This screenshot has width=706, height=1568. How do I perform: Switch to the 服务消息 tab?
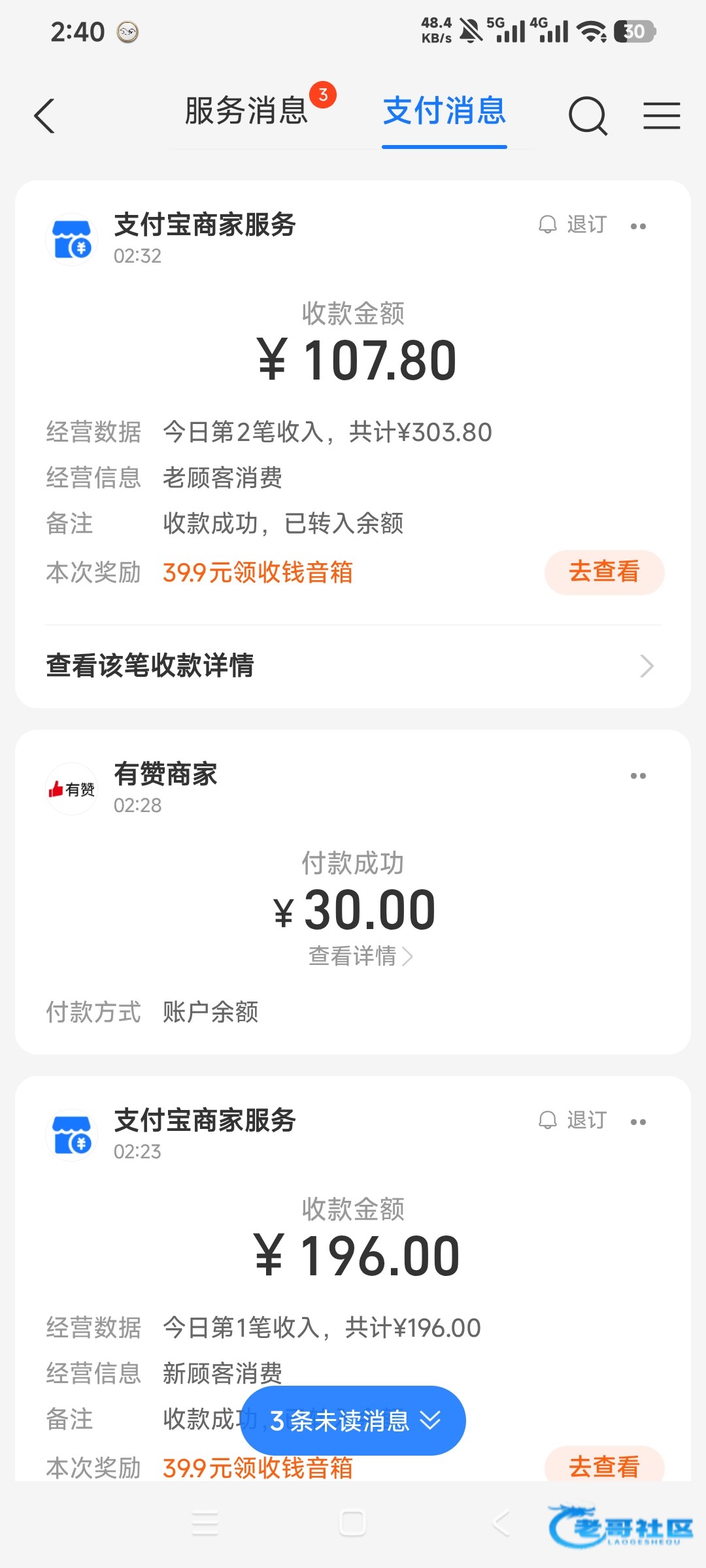[x=246, y=110]
